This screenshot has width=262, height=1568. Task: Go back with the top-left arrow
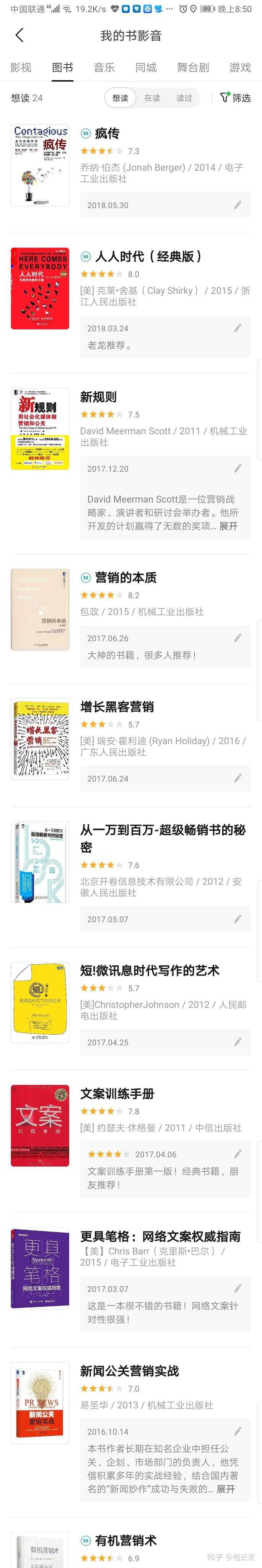click(x=20, y=35)
